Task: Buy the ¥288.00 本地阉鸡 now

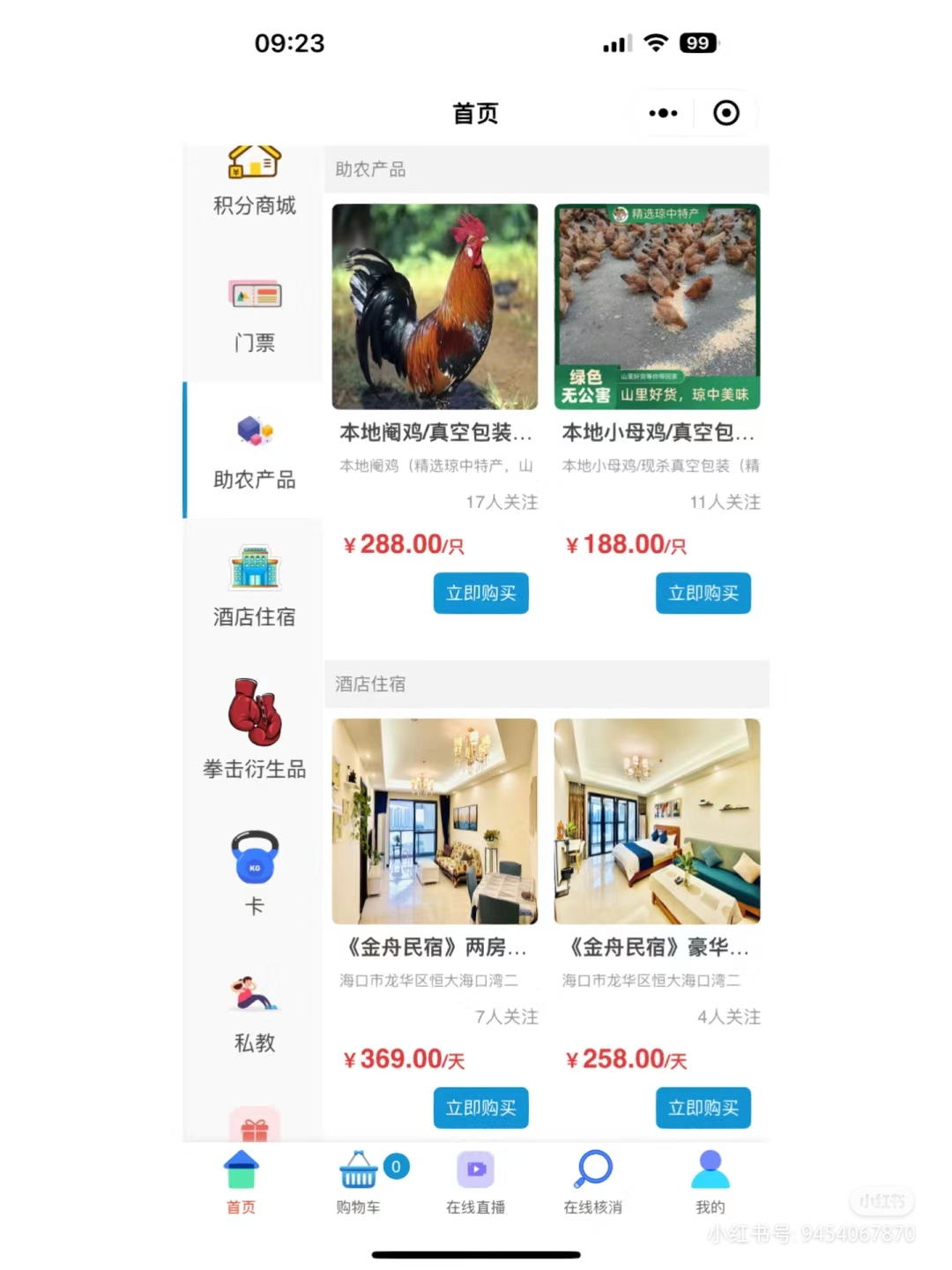Action: tap(480, 593)
